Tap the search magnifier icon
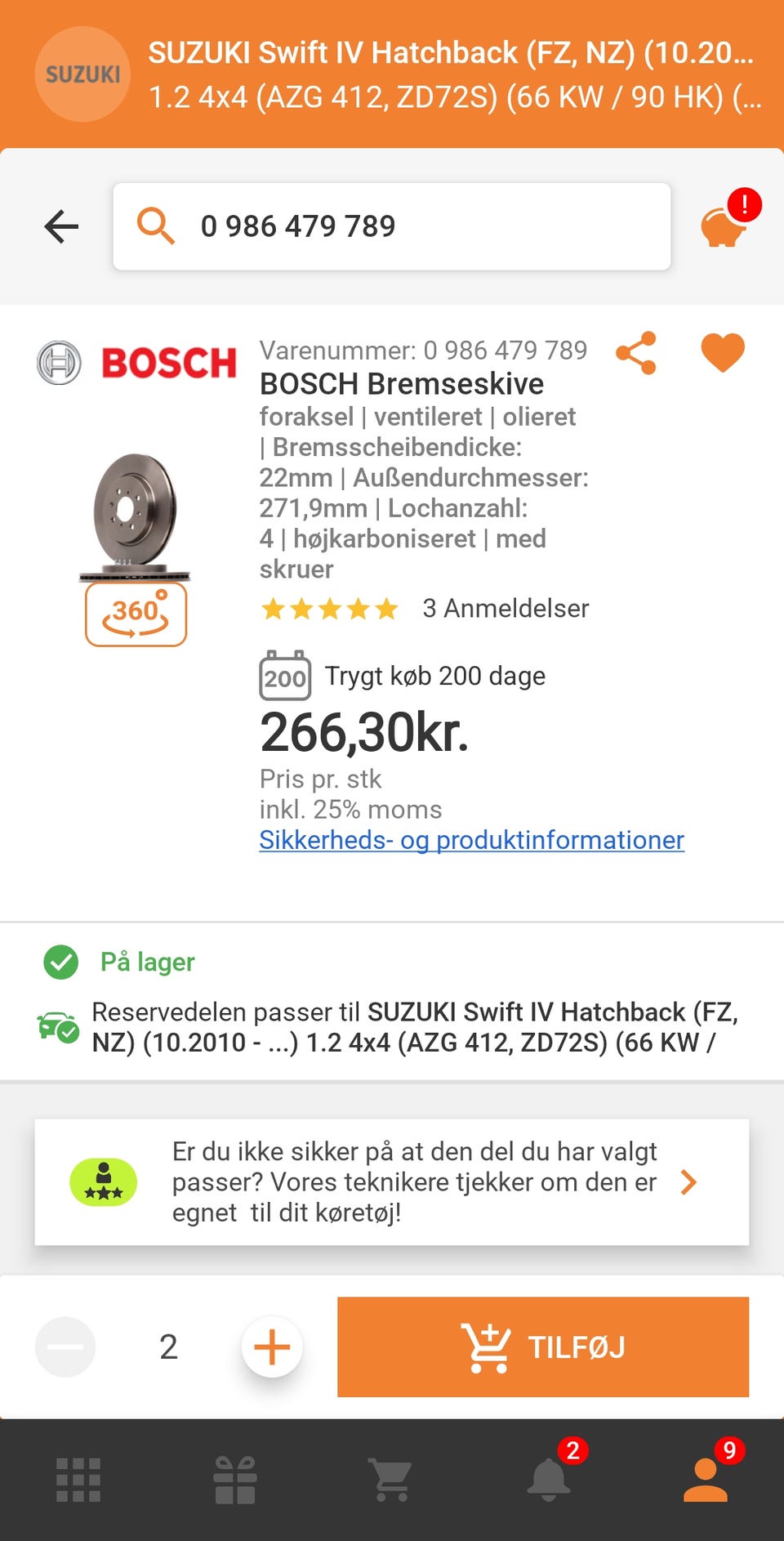This screenshot has width=784, height=1541. point(155,226)
